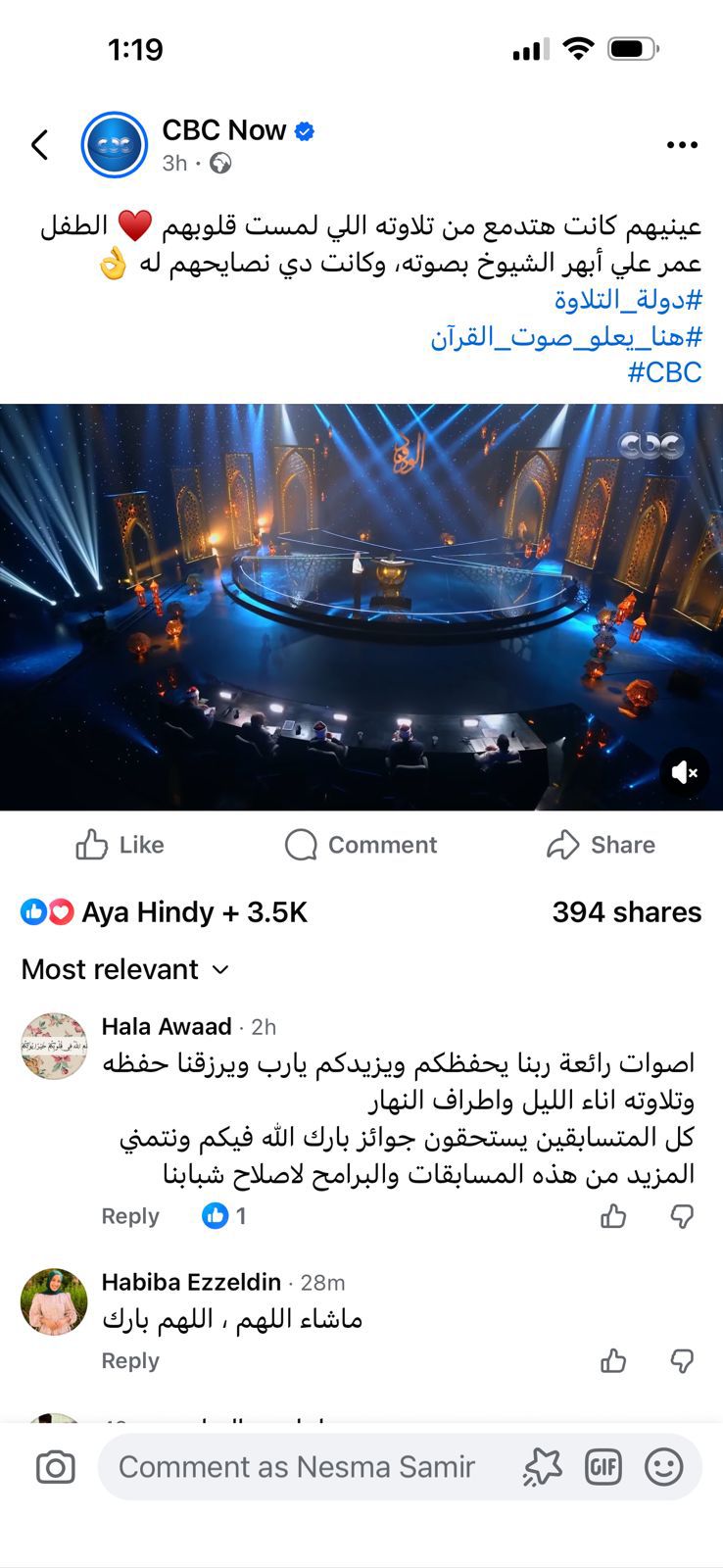Like Hala Awaad's comment
This screenshot has height=1568, width=723.
click(x=613, y=1216)
